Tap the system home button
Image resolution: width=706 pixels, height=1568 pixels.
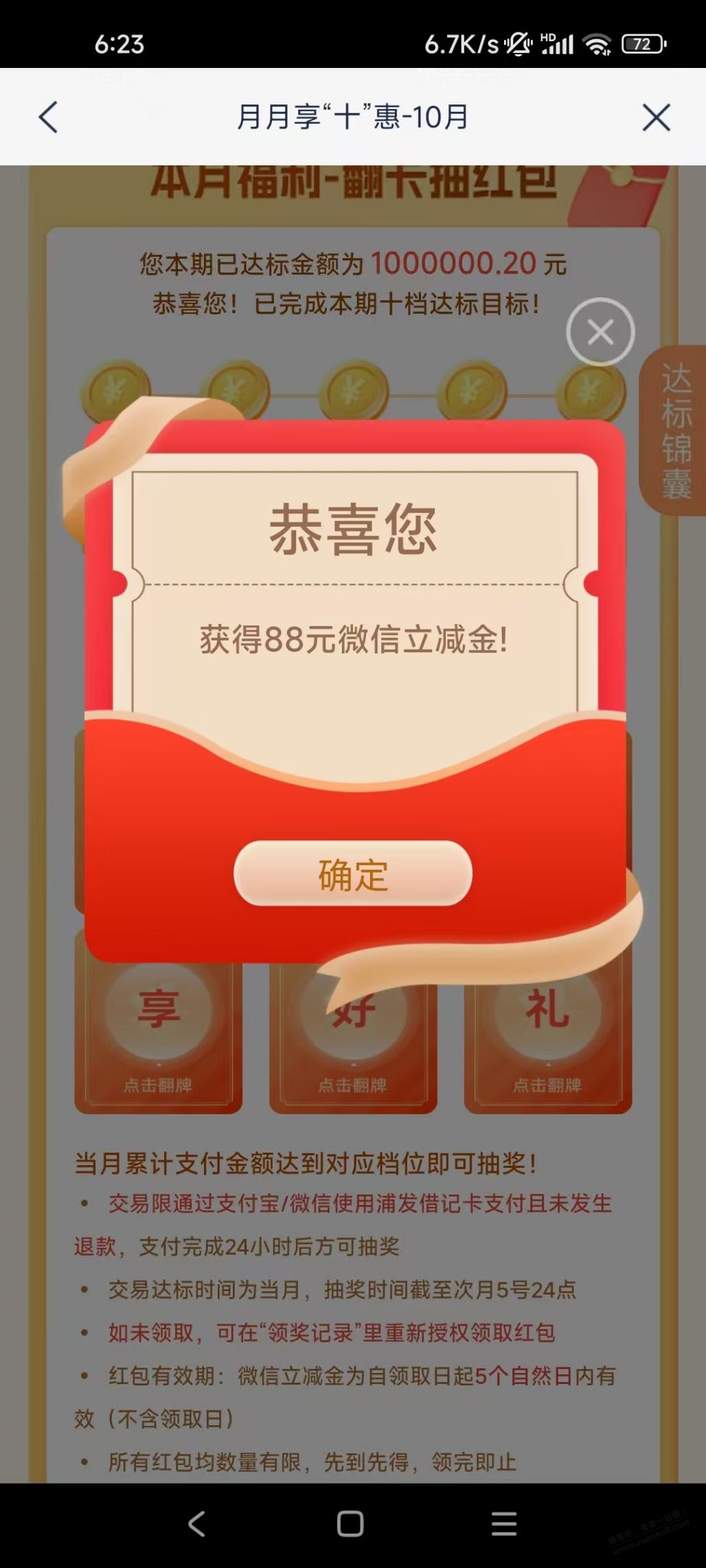[350, 1523]
